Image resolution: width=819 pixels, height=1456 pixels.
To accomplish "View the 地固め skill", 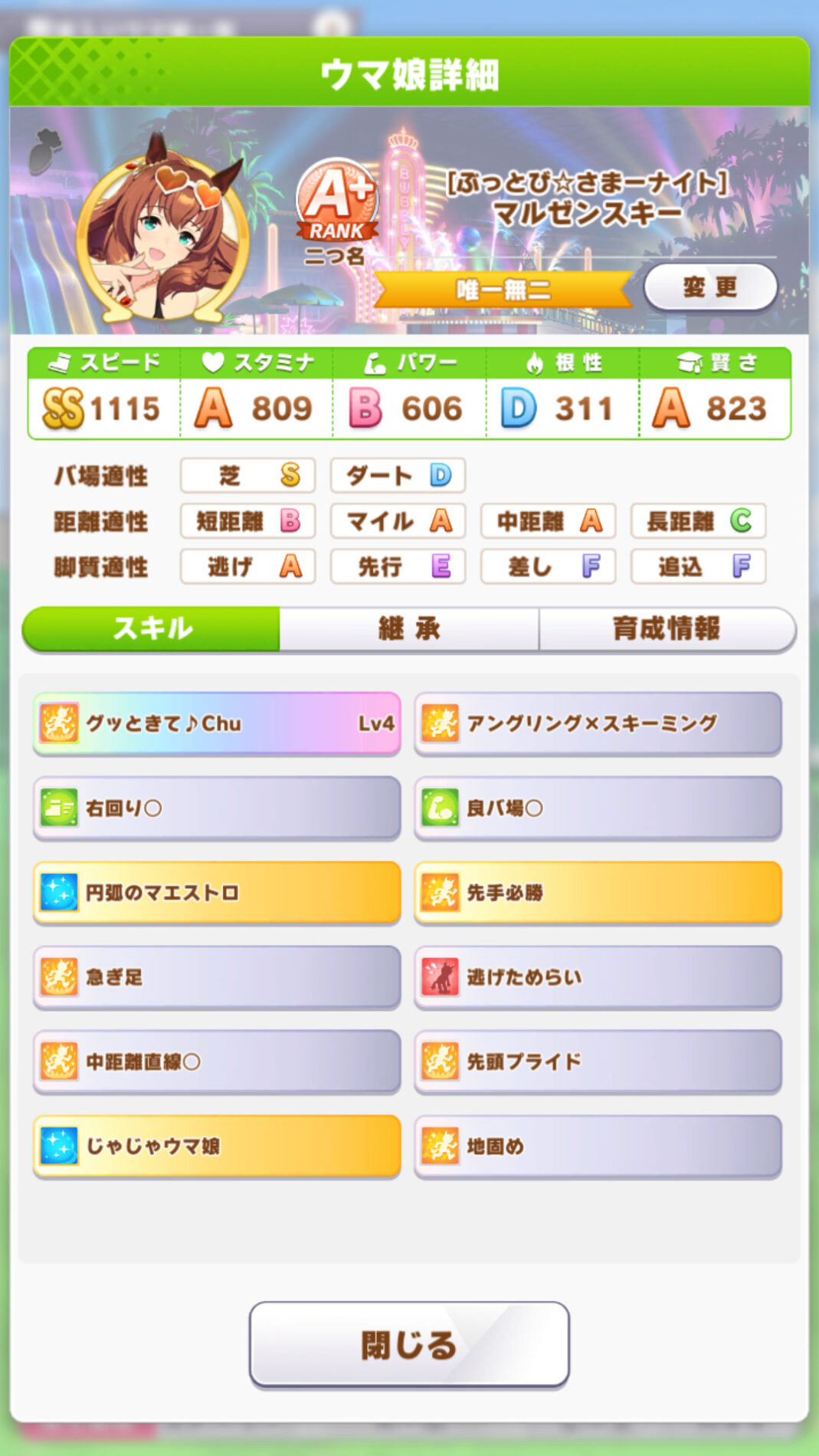I will pos(598,1146).
